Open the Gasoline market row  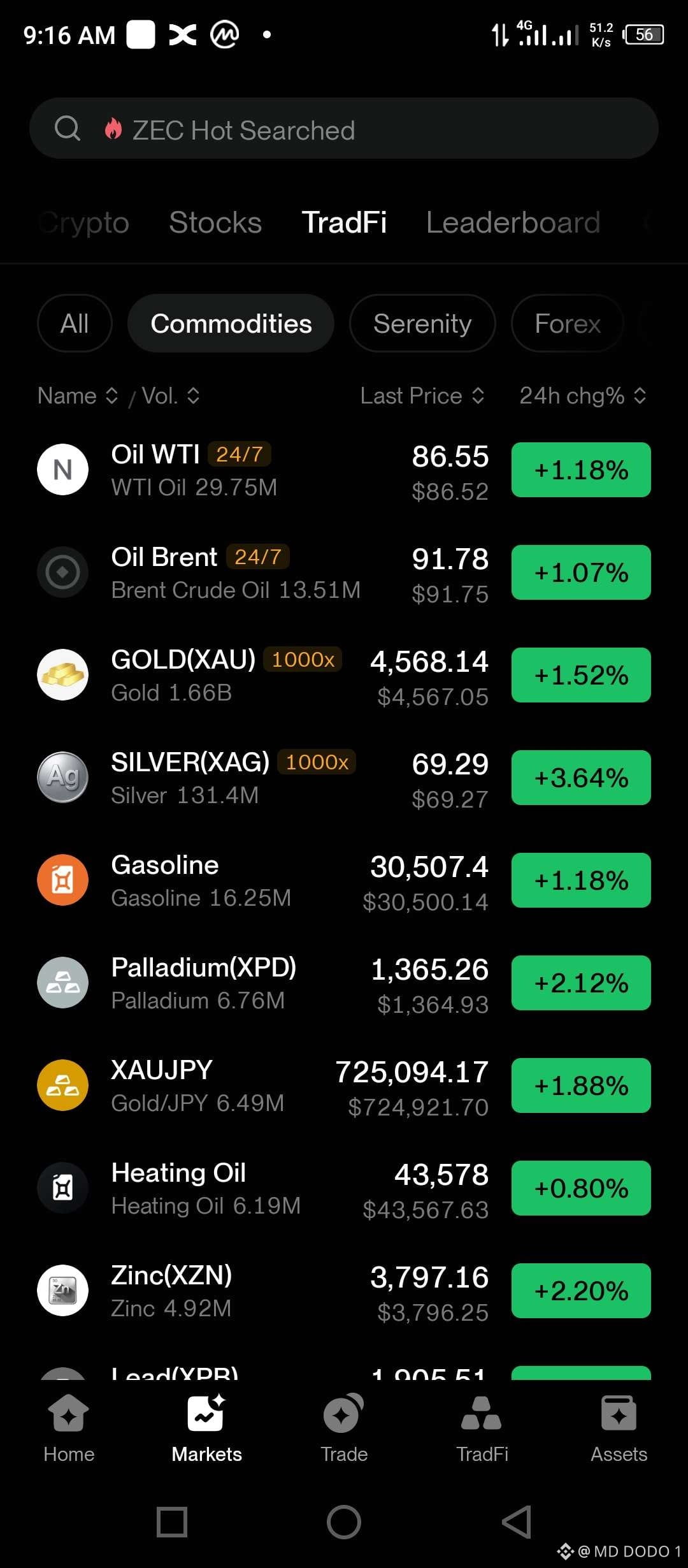(x=344, y=880)
